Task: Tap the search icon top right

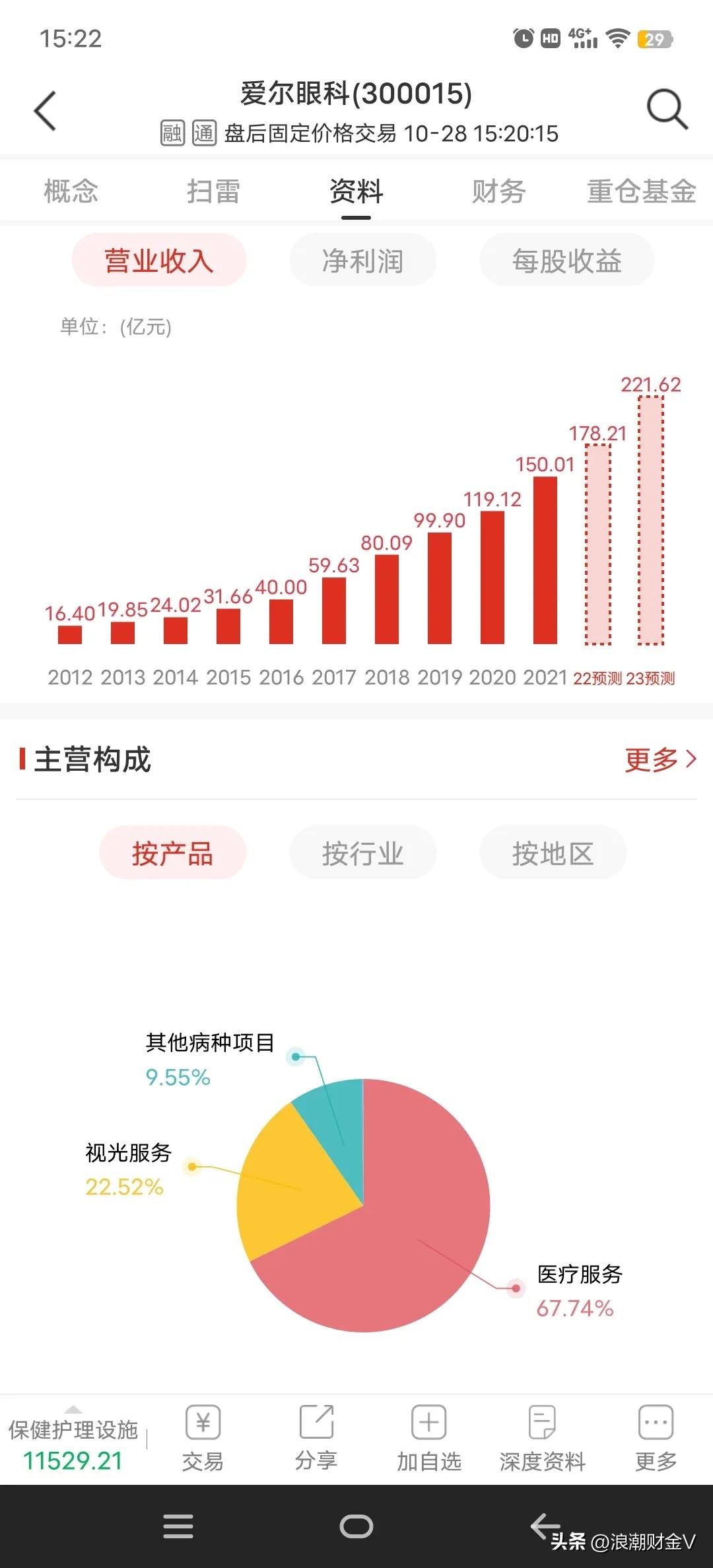Action: click(x=667, y=109)
